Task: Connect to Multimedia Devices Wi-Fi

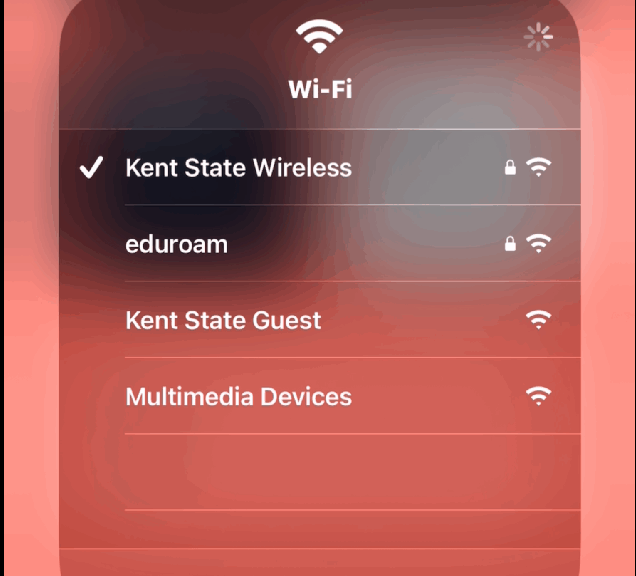Action: (x=238, y=396)
